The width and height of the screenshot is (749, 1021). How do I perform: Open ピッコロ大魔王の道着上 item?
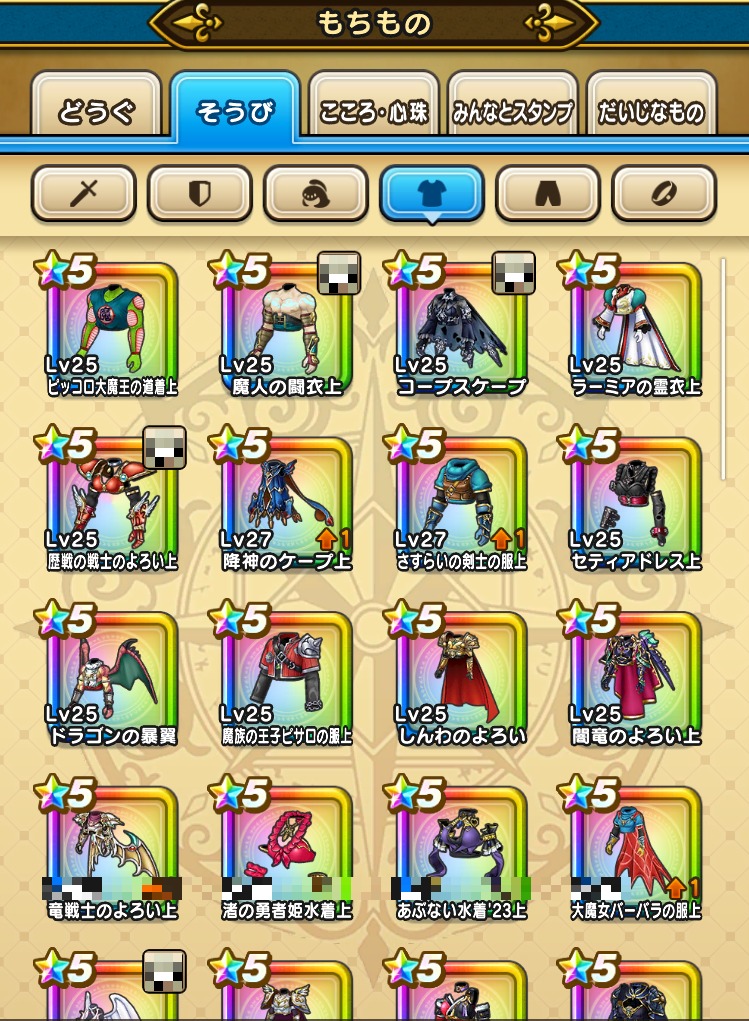(x=111, y=327)
